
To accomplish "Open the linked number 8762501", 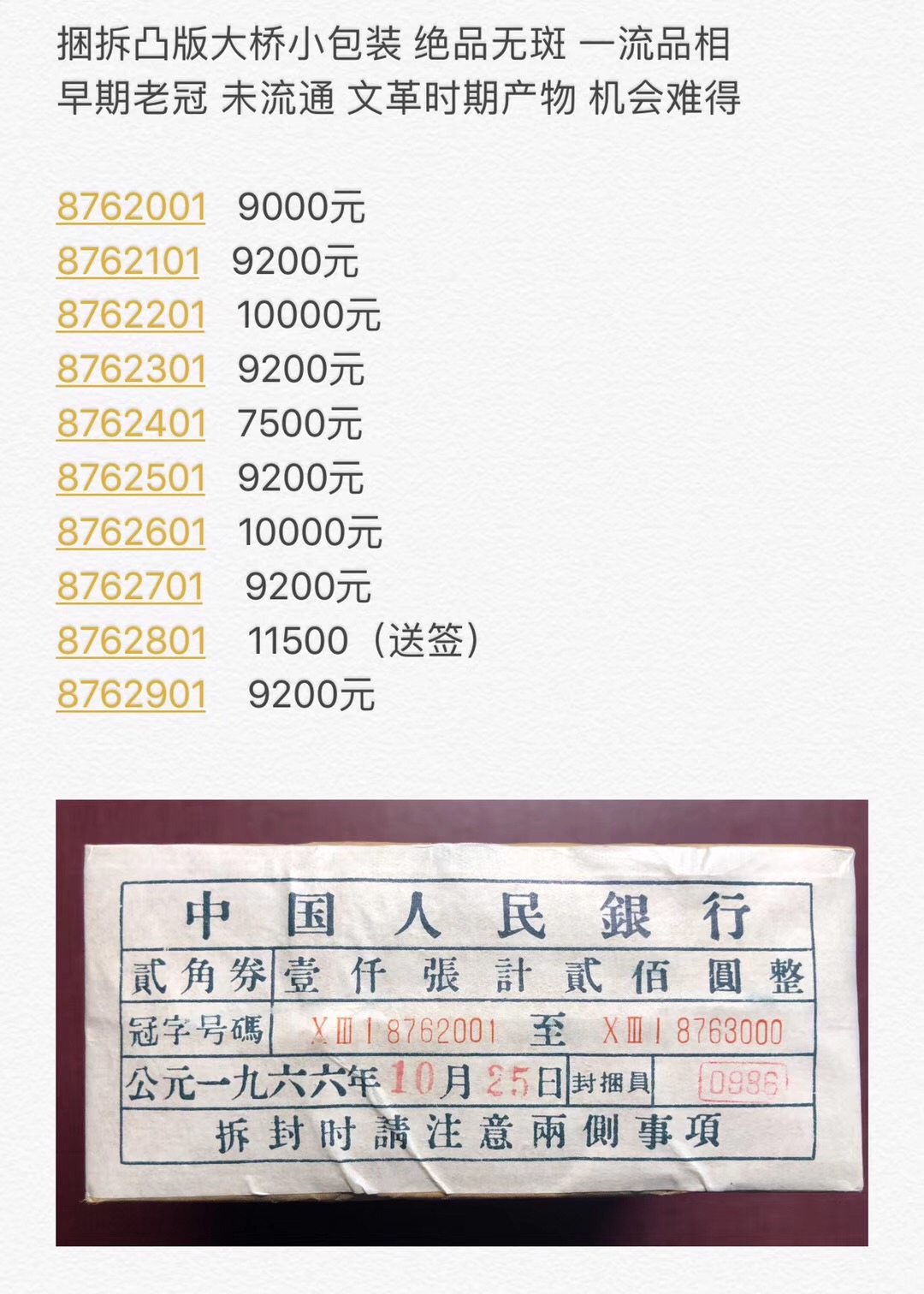I will pyautogui.click(x=131, y=478).
